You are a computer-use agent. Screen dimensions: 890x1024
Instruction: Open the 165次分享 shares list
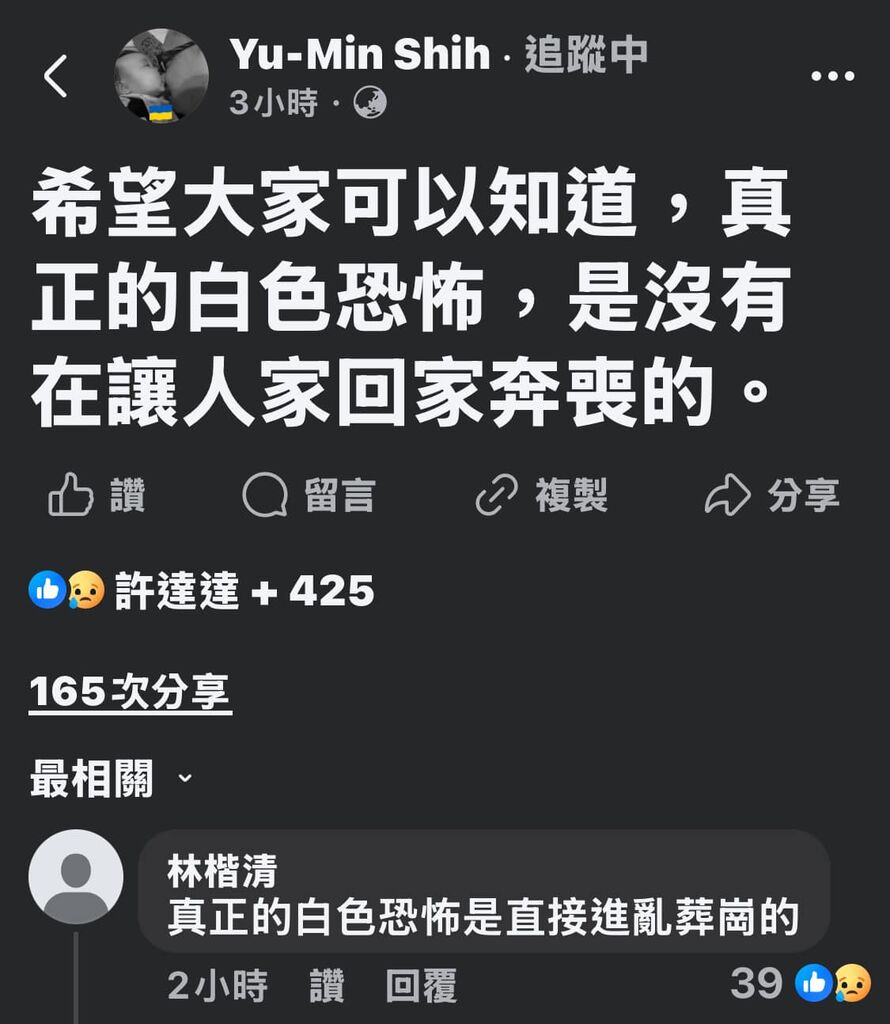point(130,692)
